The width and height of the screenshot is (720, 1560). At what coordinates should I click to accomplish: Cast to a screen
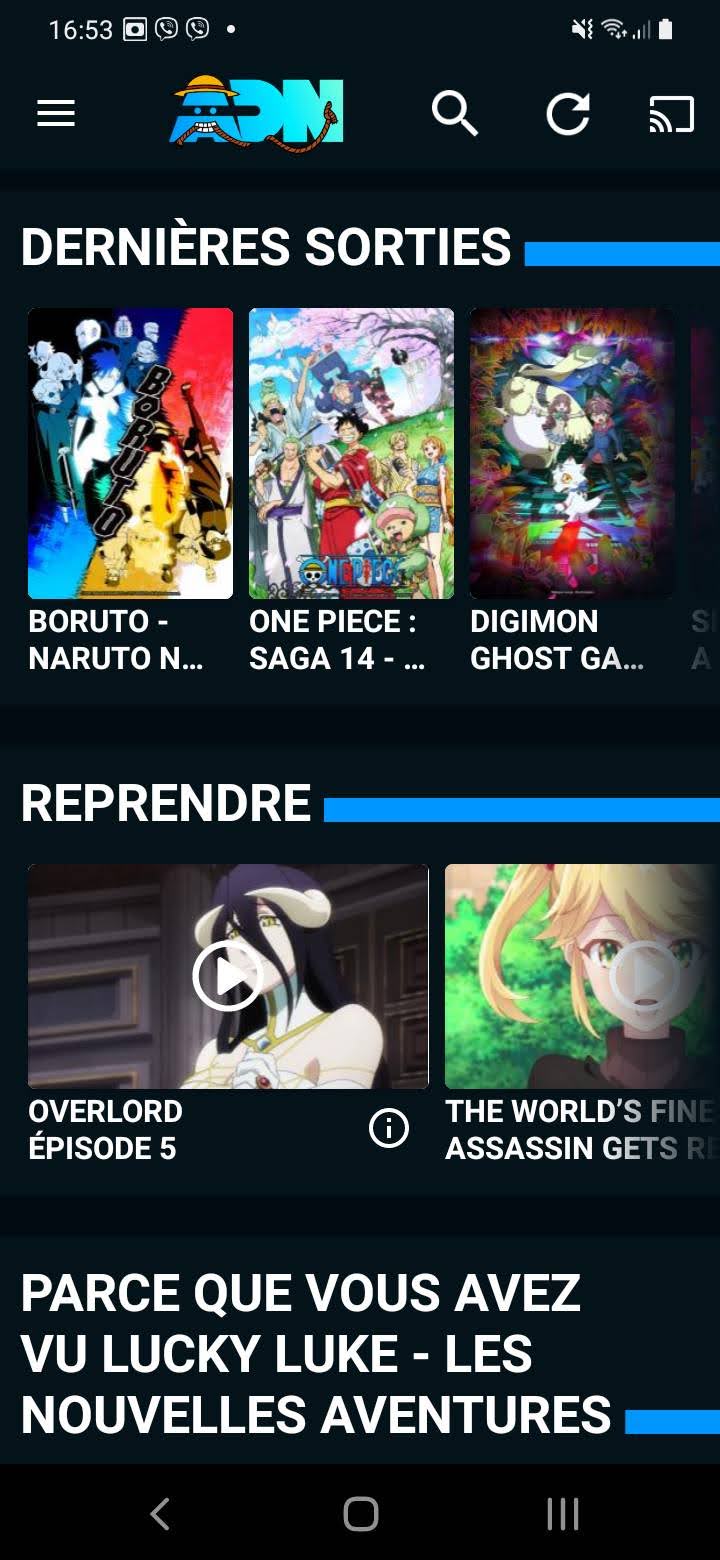point(671,114)
